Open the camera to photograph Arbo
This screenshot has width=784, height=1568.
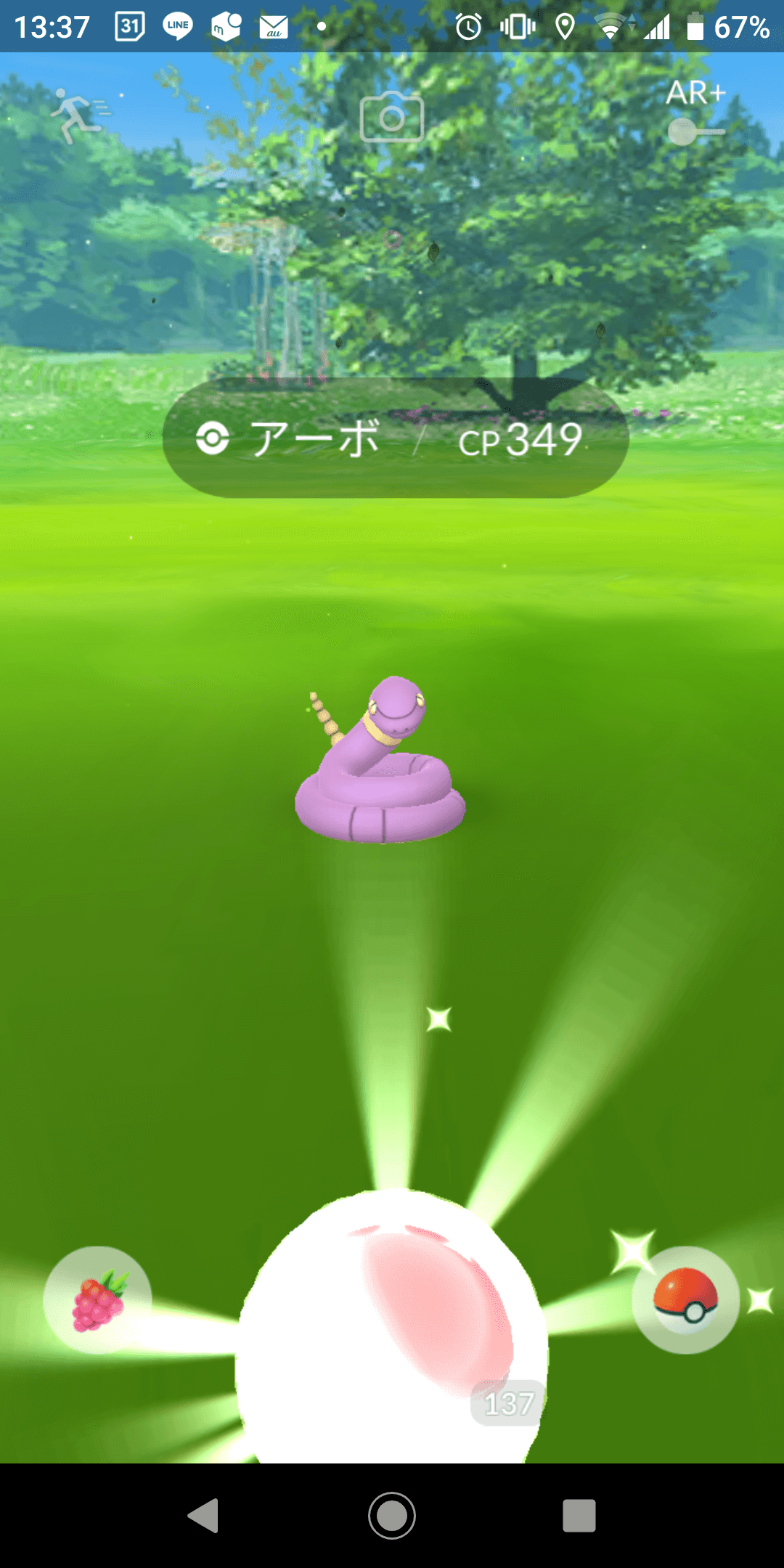tap(392, 117)
